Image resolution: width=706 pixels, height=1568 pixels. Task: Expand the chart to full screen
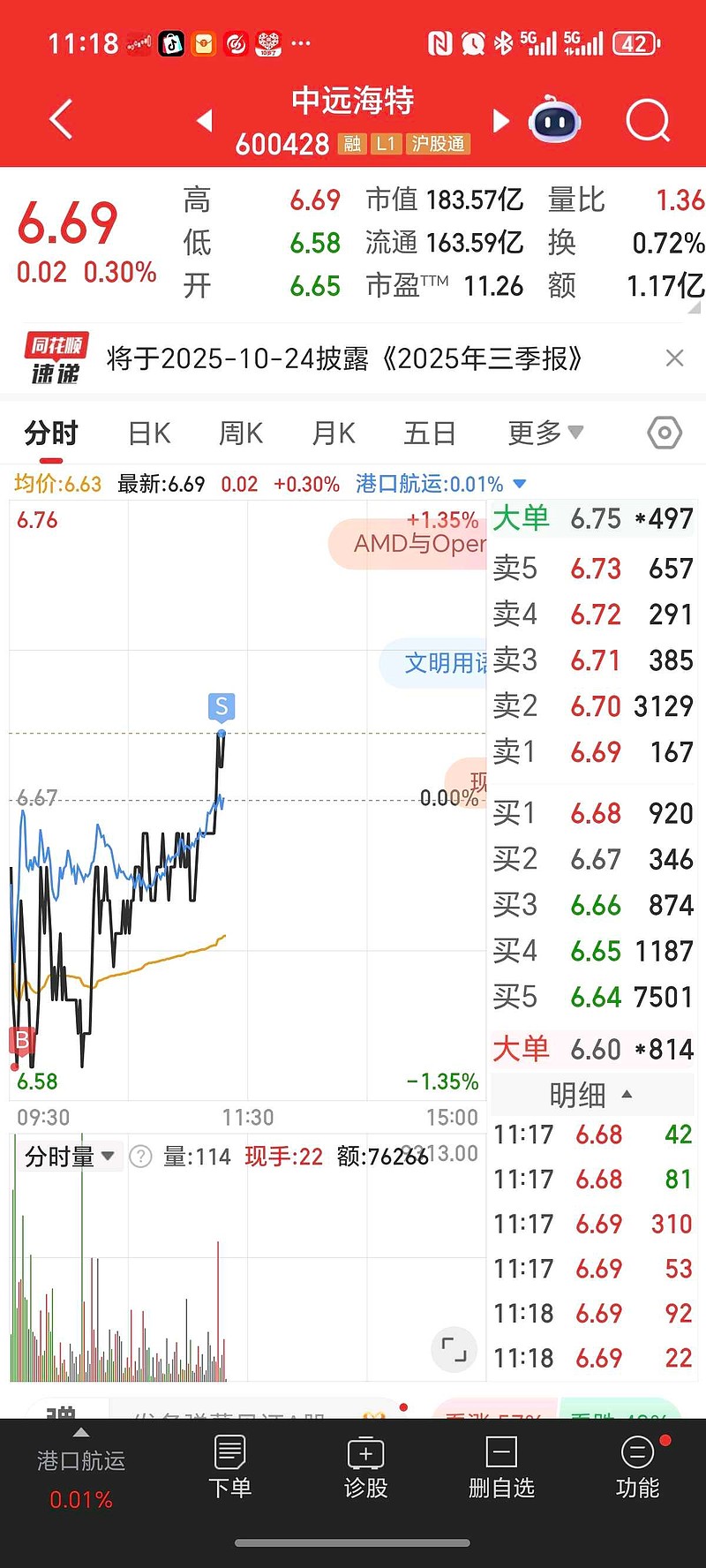click(454, 1349)
